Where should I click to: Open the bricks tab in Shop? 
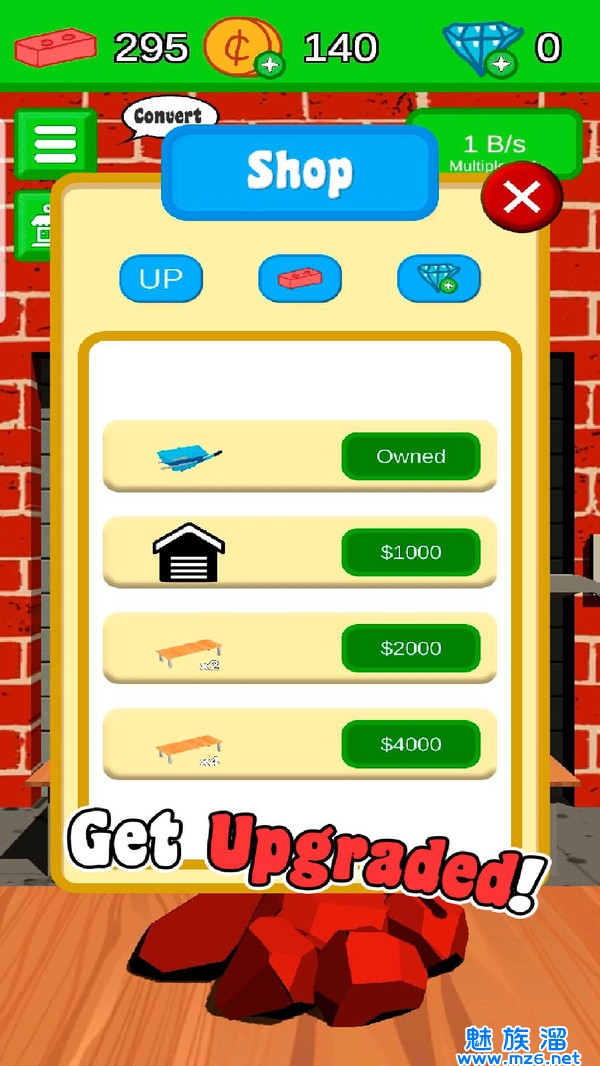300,279
